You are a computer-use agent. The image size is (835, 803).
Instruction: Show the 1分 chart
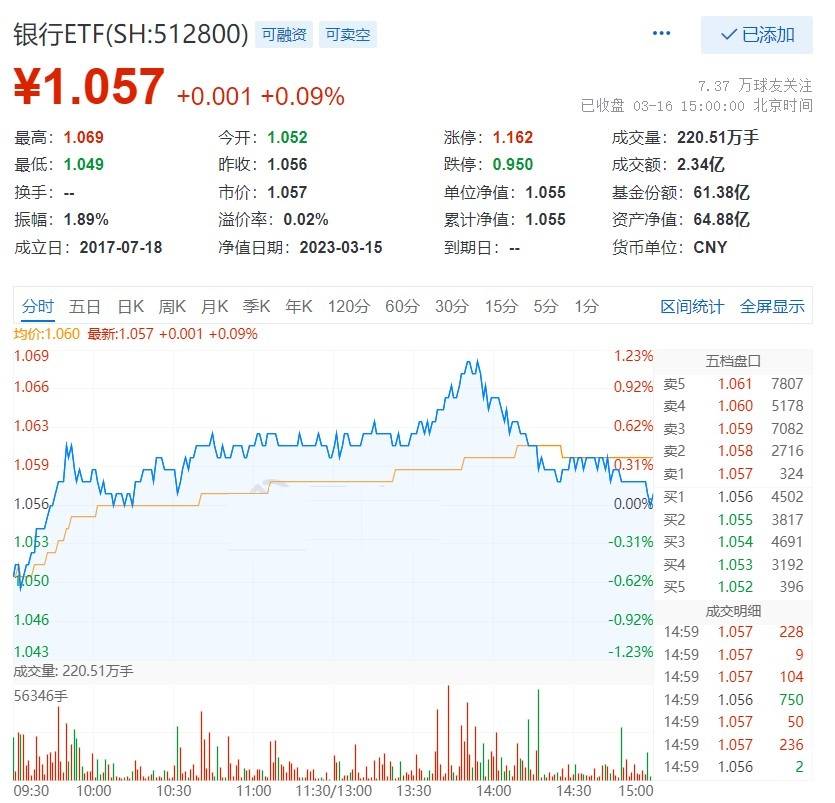point(586,307)
